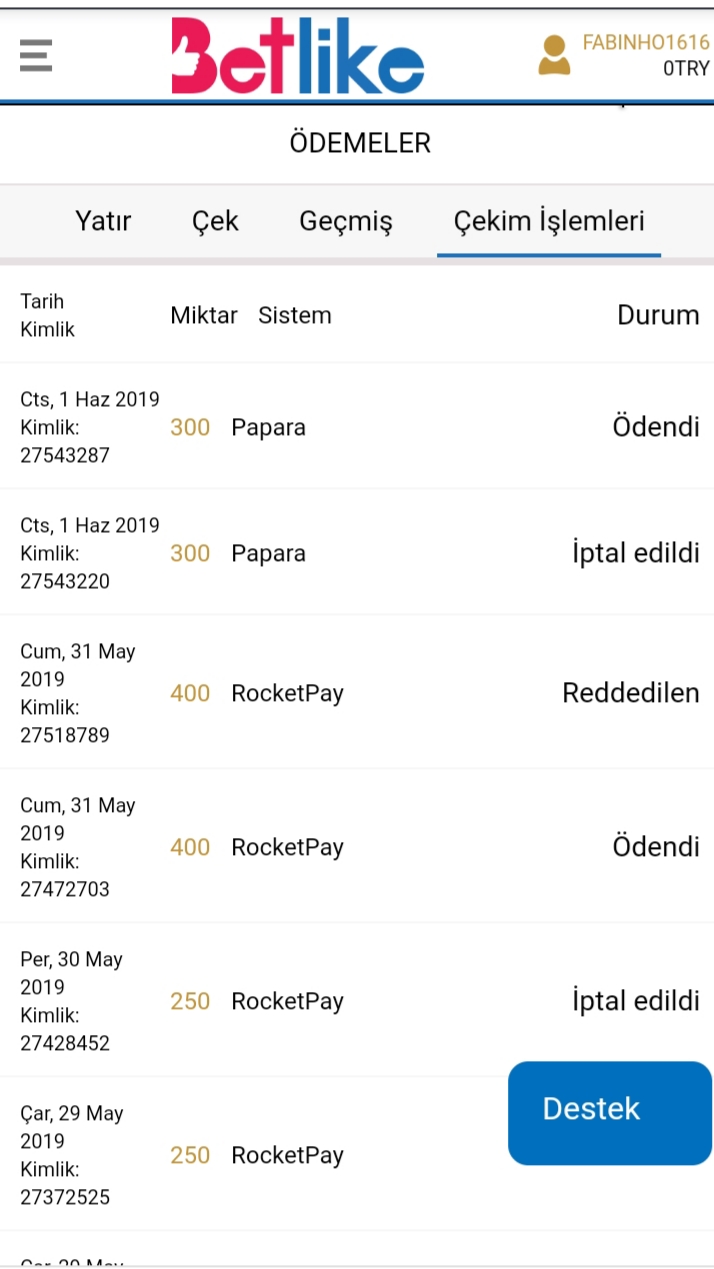
Task: Go to Betlike home via logo
Action: coord(298,56)
